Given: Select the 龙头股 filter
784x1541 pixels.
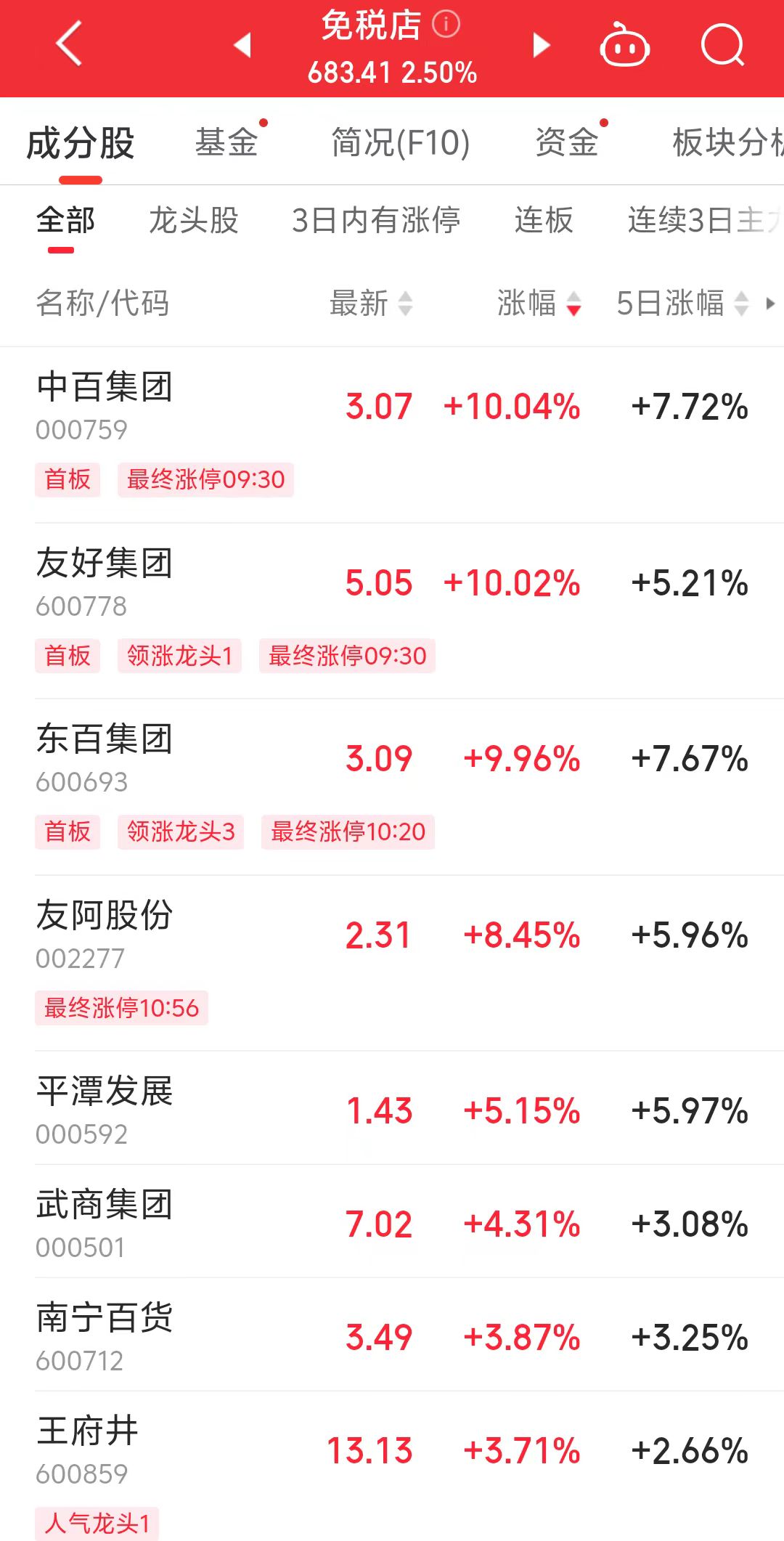Looking at the screenshot, I should (x=194, y=220).
